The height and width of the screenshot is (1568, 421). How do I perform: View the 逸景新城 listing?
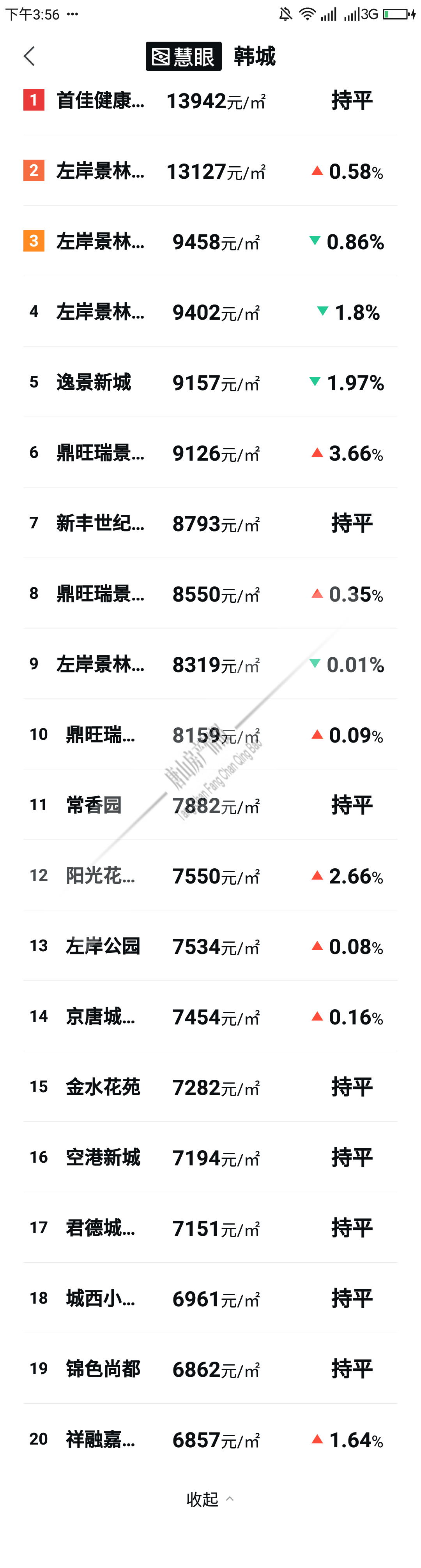click(94, 382)
